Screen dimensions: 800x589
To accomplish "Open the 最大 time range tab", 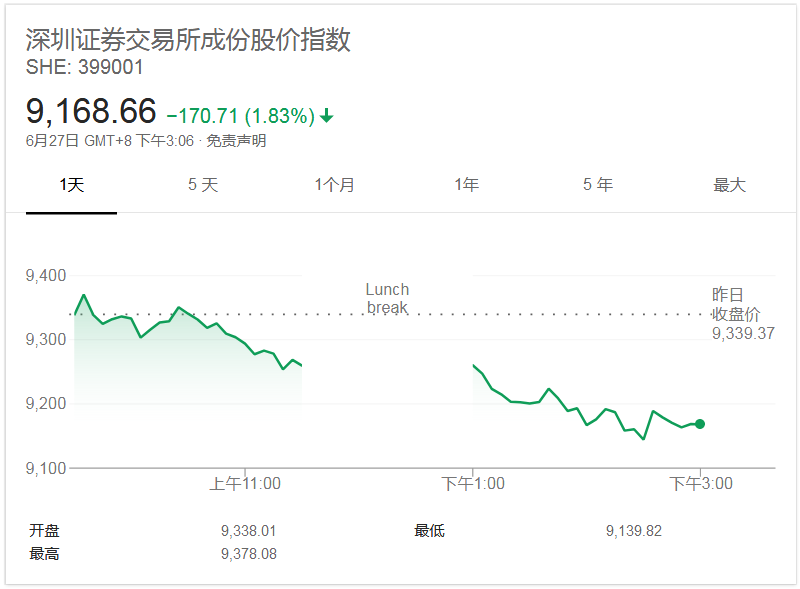I will (x=729, y=185).
